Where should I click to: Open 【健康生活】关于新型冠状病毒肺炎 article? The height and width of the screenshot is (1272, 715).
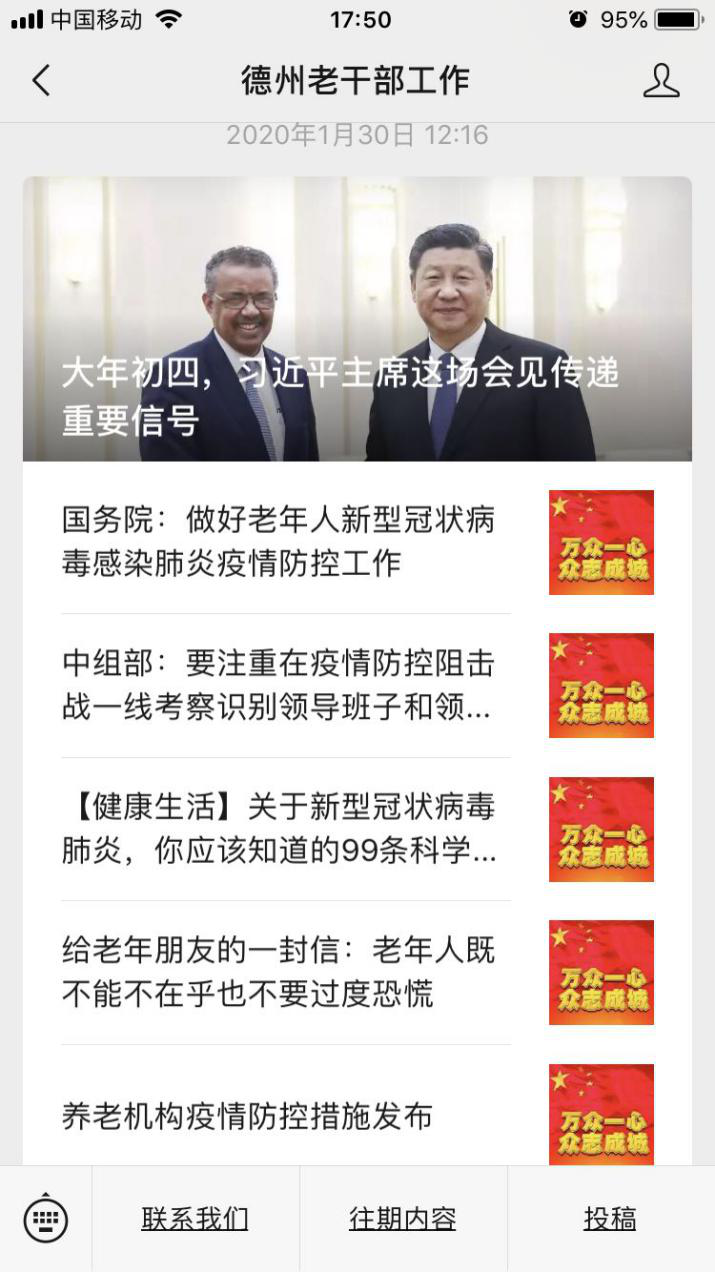pyautogui.click(x=280, y=828)
